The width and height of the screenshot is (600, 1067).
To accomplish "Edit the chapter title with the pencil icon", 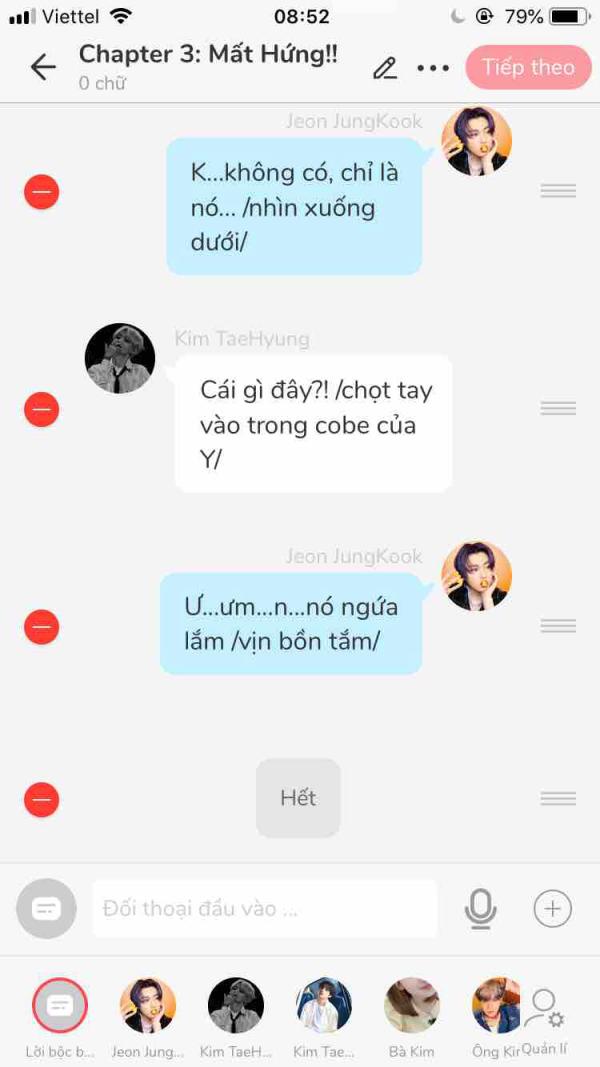I will (385, 68).
